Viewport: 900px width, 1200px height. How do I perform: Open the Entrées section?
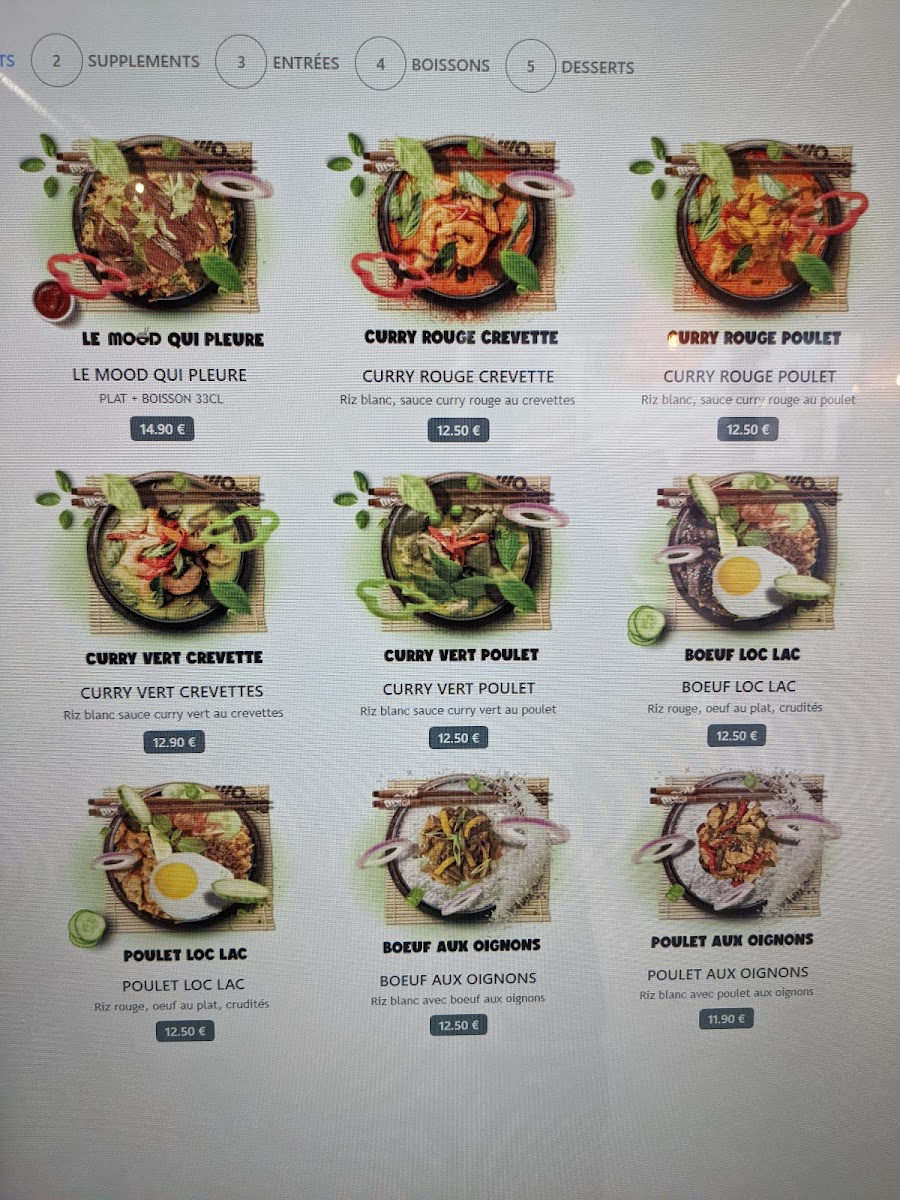pyautogui.click(x=278, y=63)
